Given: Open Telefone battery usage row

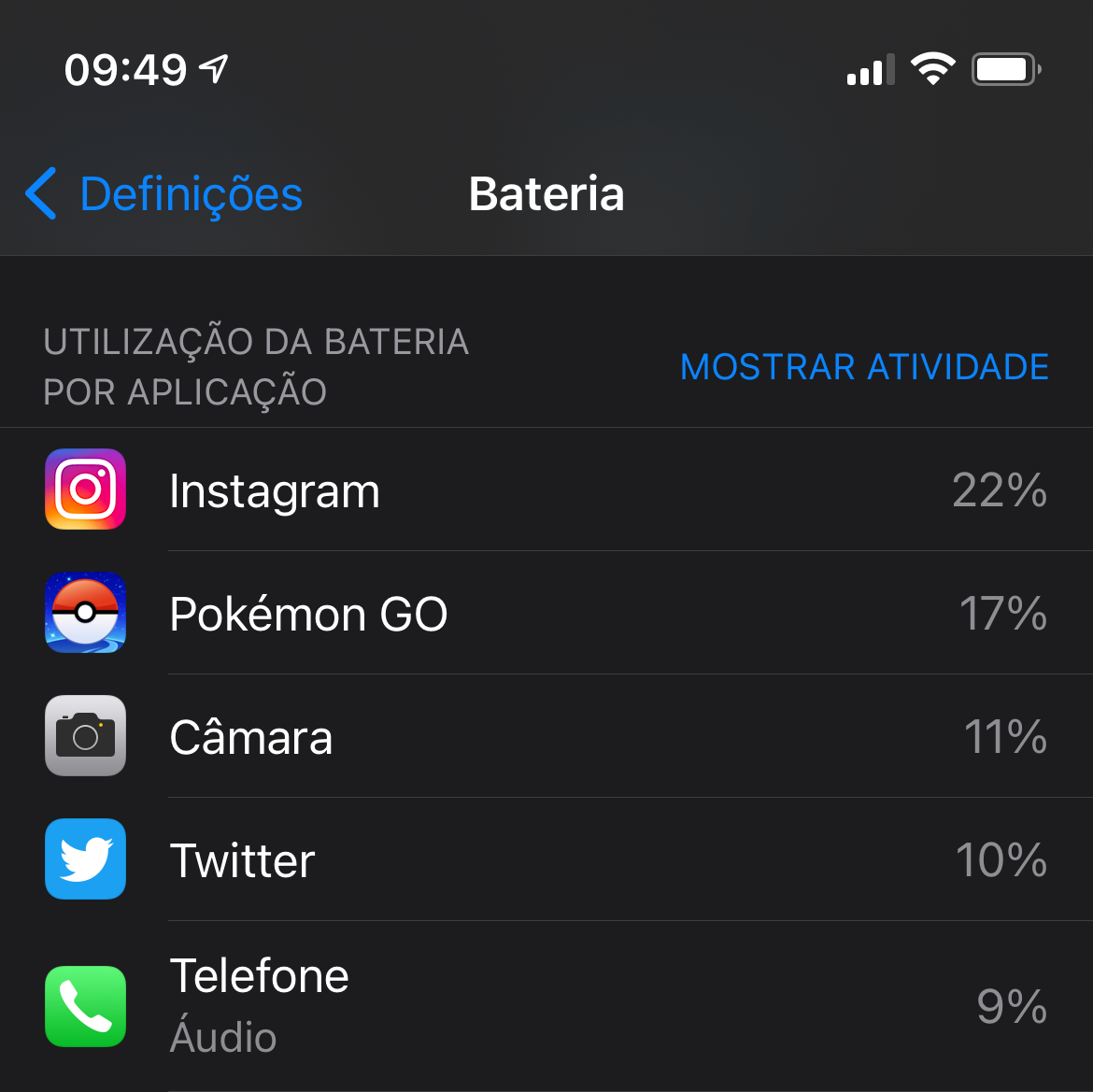Looking at the screenshot, I should pyautogui.click(x=546, y=1006).
